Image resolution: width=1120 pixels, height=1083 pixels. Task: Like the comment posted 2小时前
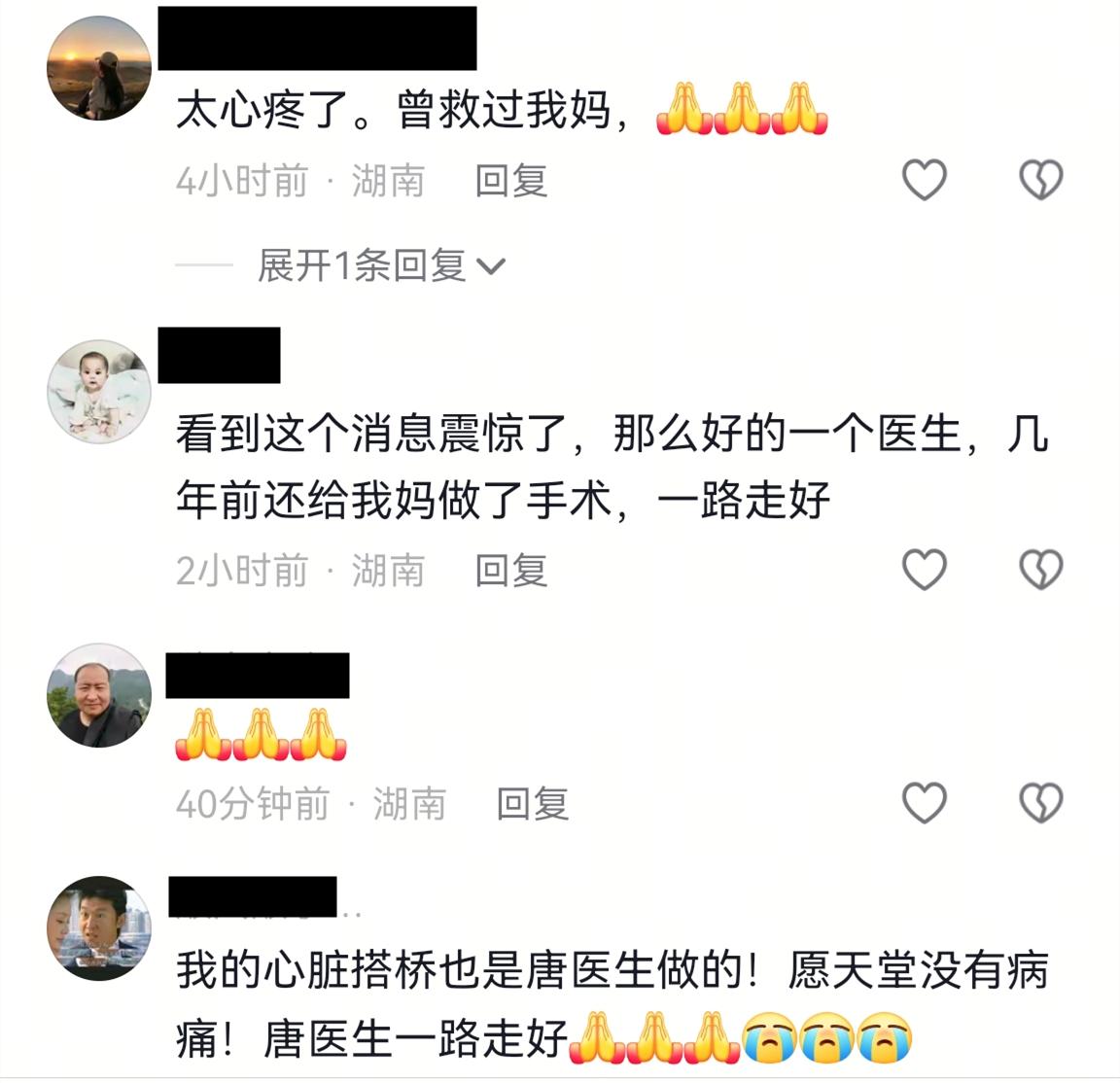pos(924,569)
